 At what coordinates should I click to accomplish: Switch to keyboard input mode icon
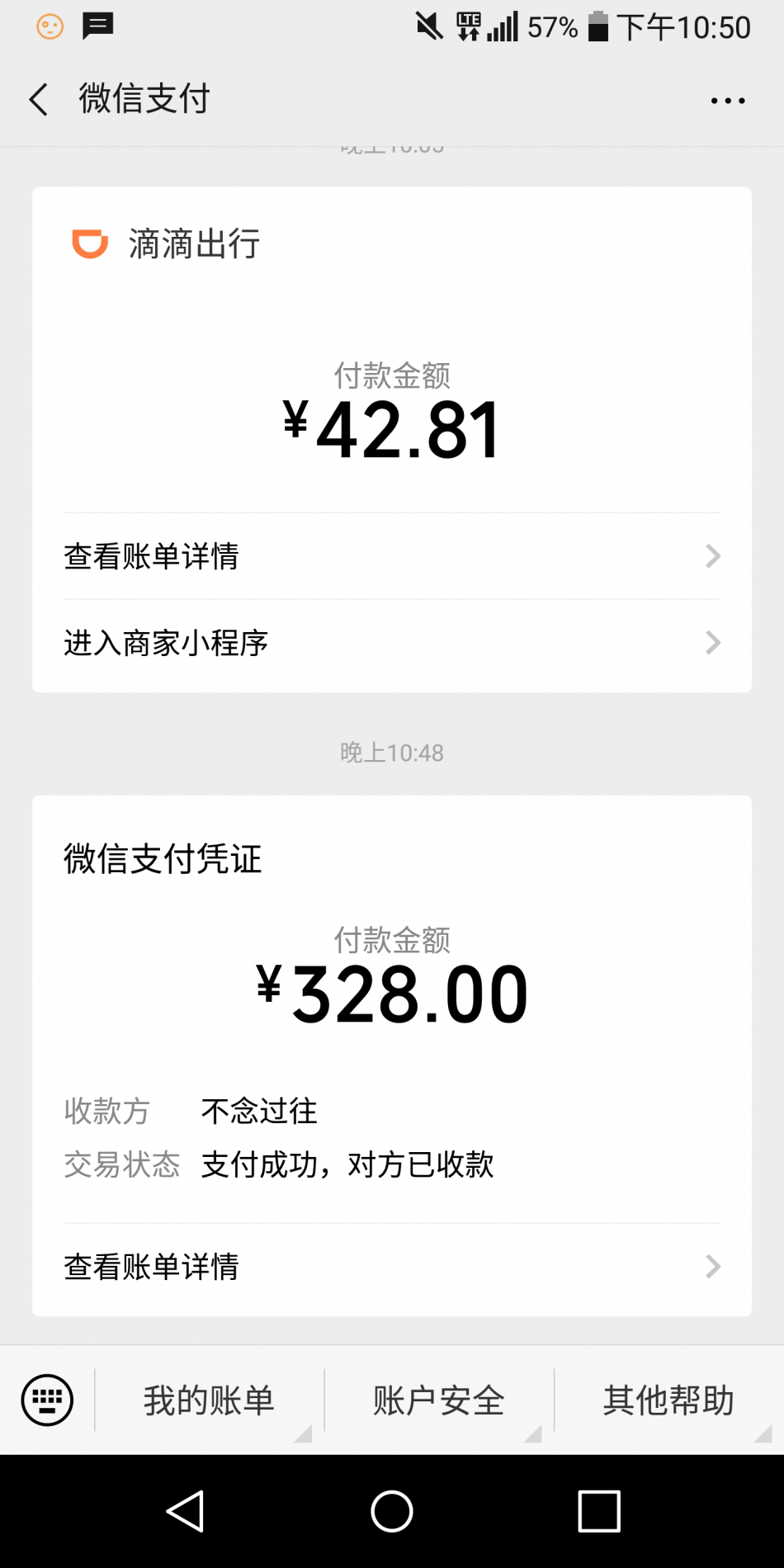[x=47, y=1400]
